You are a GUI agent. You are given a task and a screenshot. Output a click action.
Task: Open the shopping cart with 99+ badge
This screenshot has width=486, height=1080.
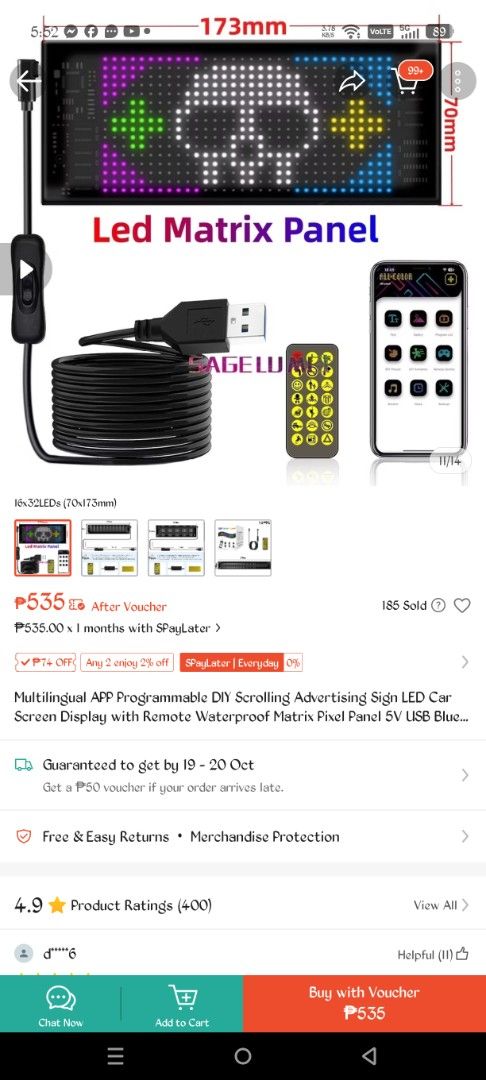tap(408, 81)
